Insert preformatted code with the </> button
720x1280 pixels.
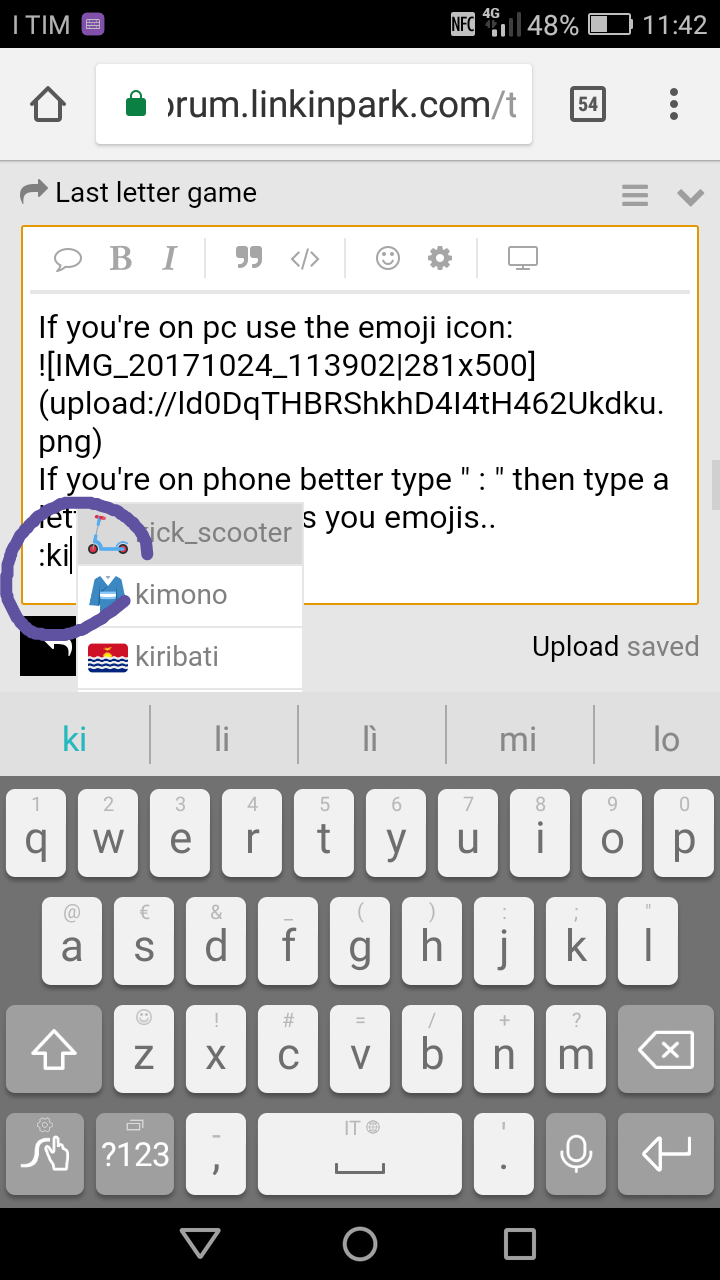[x=305, y=259]
